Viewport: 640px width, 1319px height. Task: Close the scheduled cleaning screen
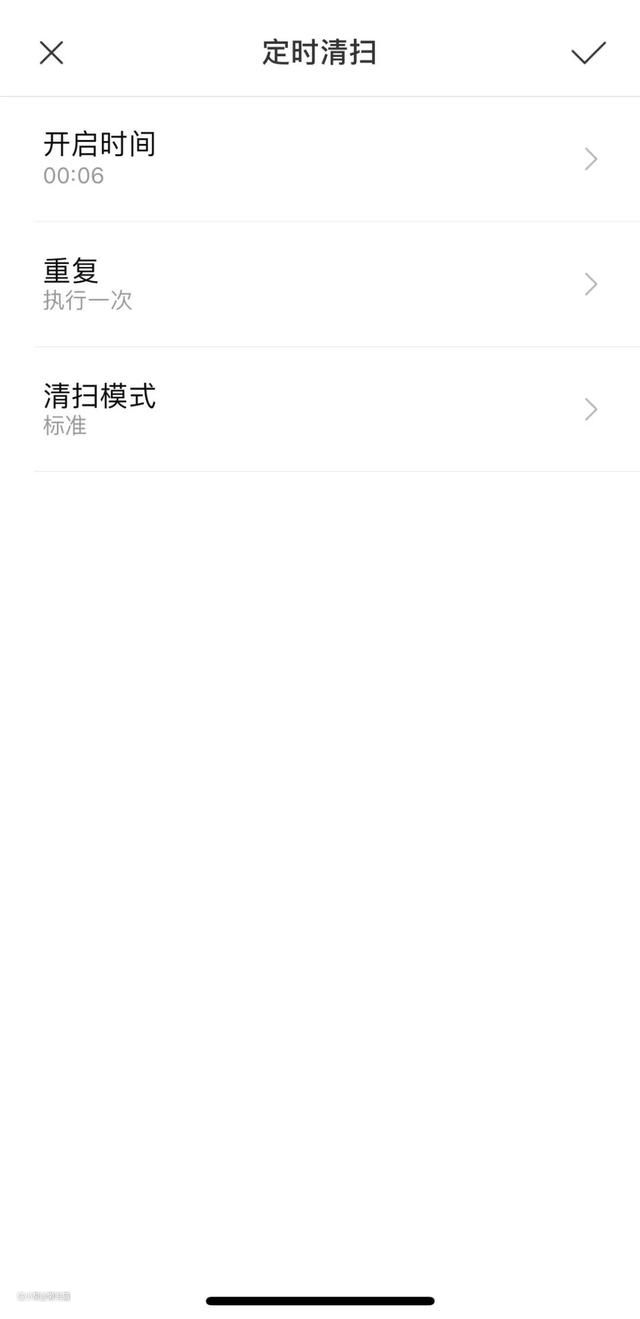tap(51, 53)
